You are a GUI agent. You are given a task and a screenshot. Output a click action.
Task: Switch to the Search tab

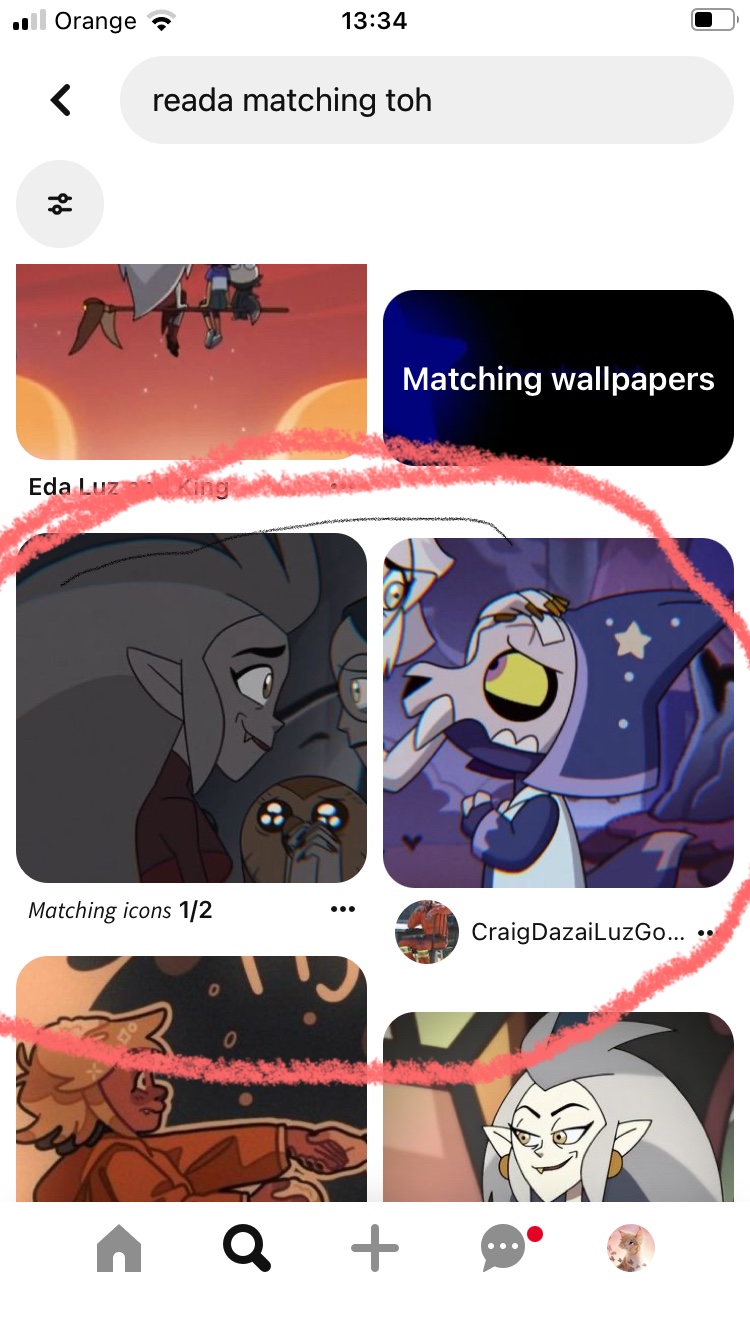[246, 1249]
